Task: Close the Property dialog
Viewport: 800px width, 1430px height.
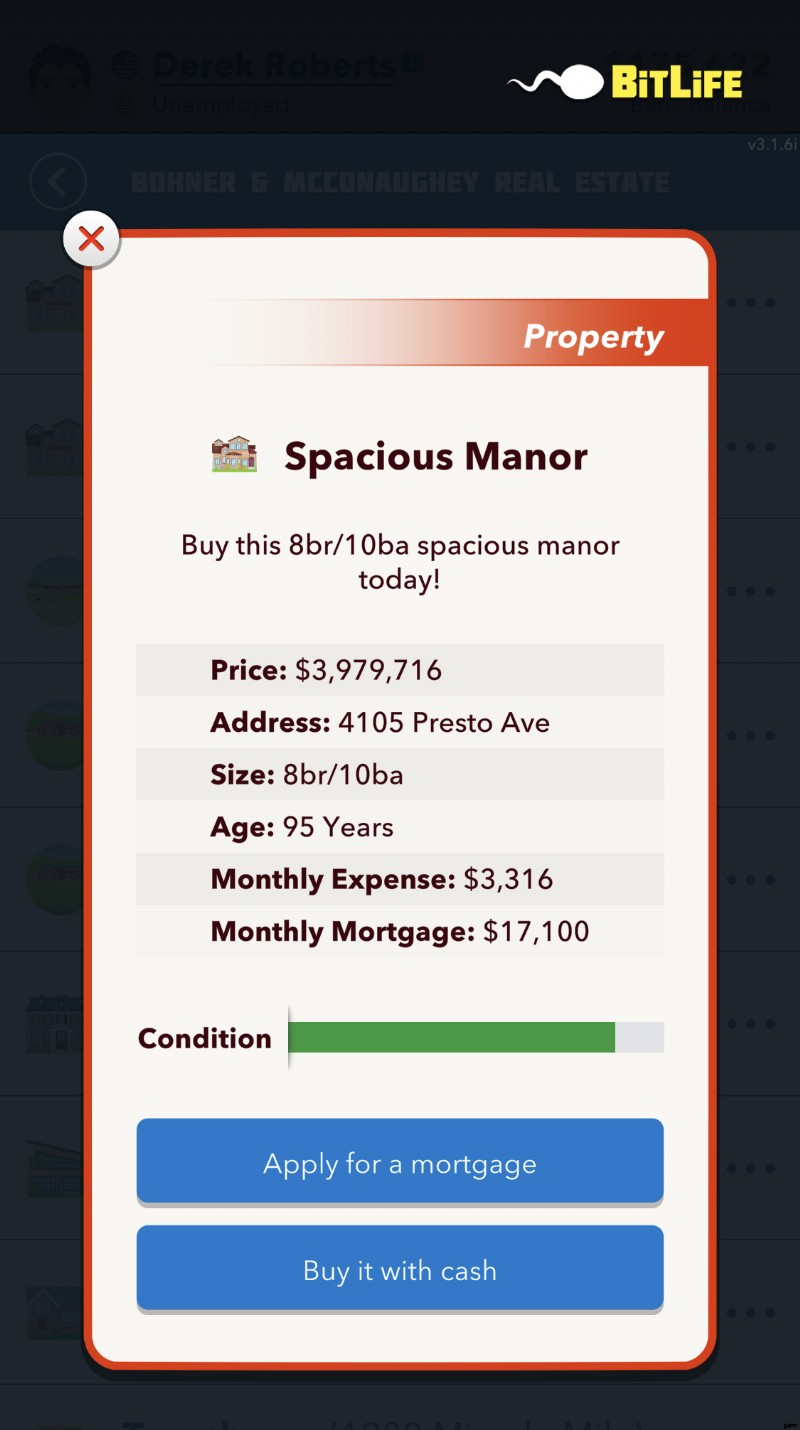Action: coord(91,239)
